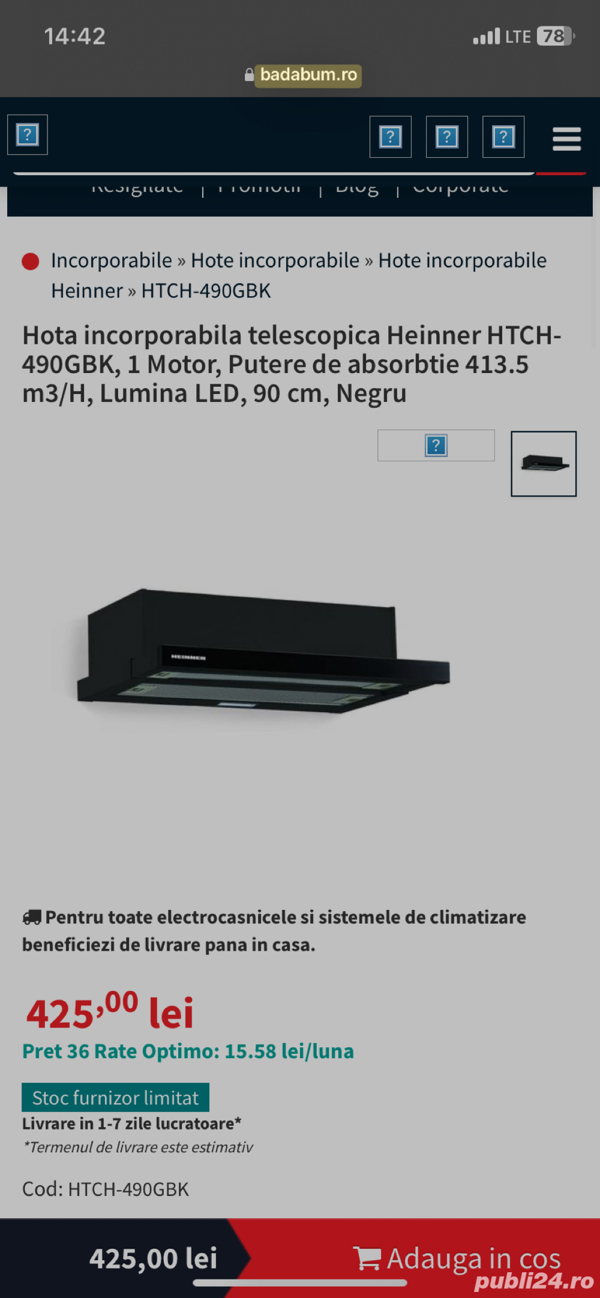Open Hote incorporabile Heinner breadcrumb
This screenshot has height=1298, width=600.
click(299, 275)
